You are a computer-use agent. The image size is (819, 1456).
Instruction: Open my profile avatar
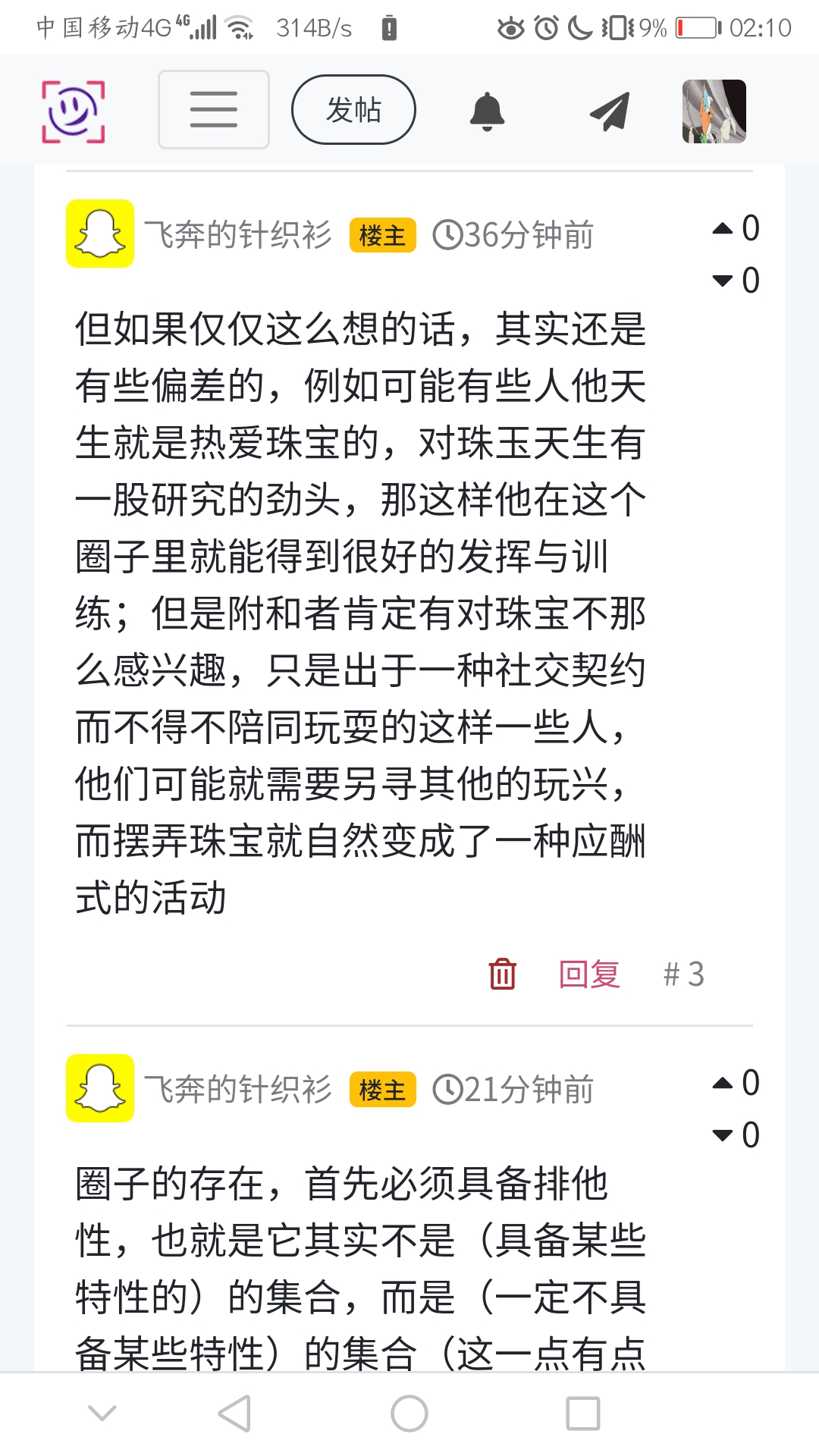tap(714, 111)
